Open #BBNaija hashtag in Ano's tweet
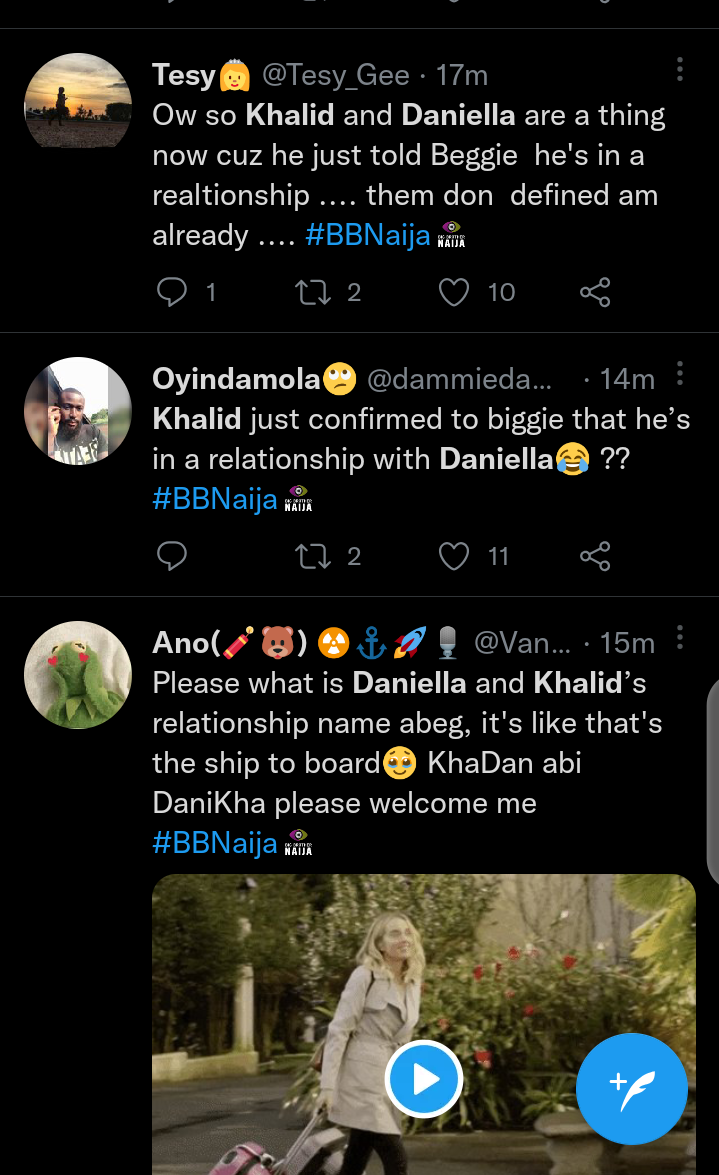This screenshot has height=1175, width=719. click(x=215, y=842)
